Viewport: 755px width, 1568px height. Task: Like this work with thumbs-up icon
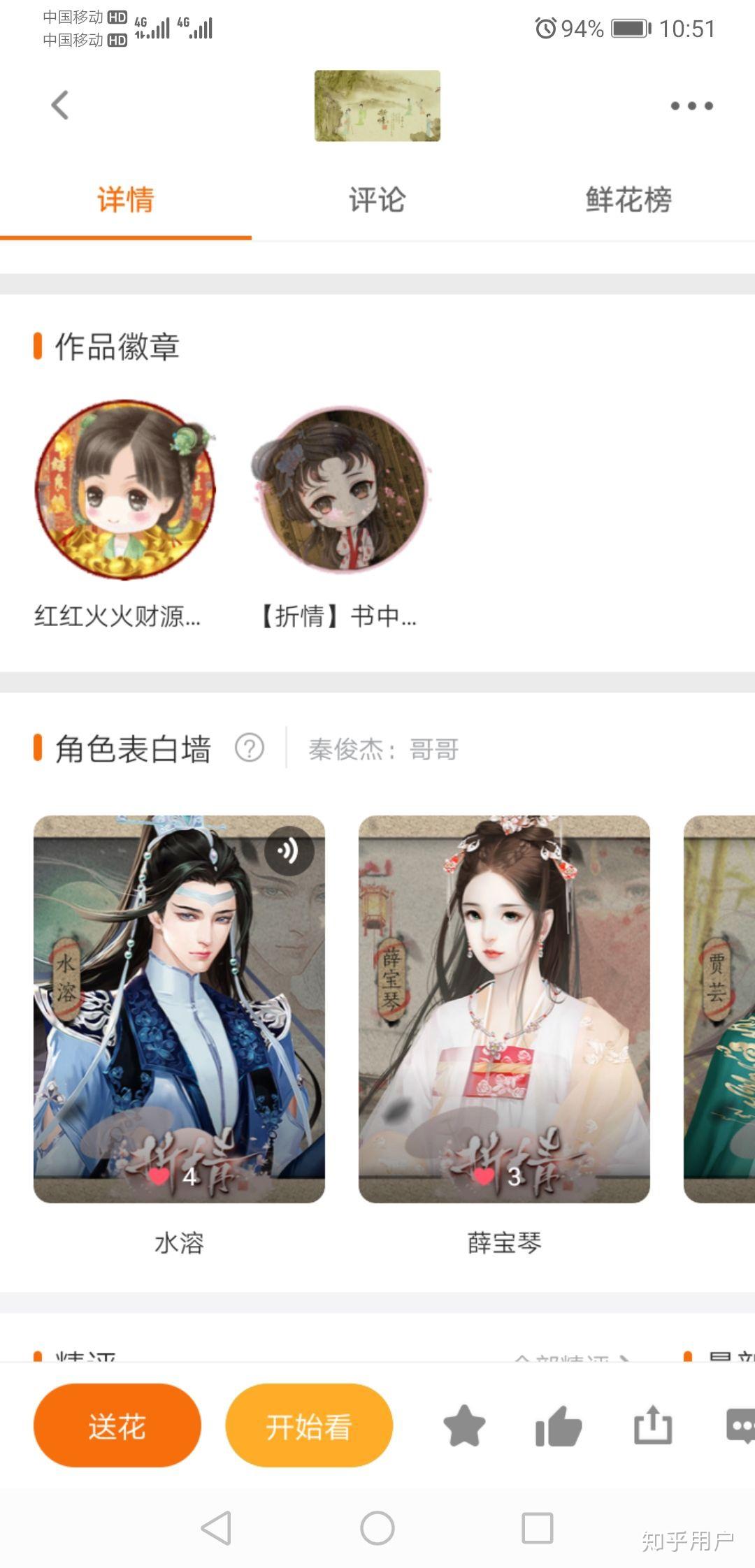coord(558,1425)
